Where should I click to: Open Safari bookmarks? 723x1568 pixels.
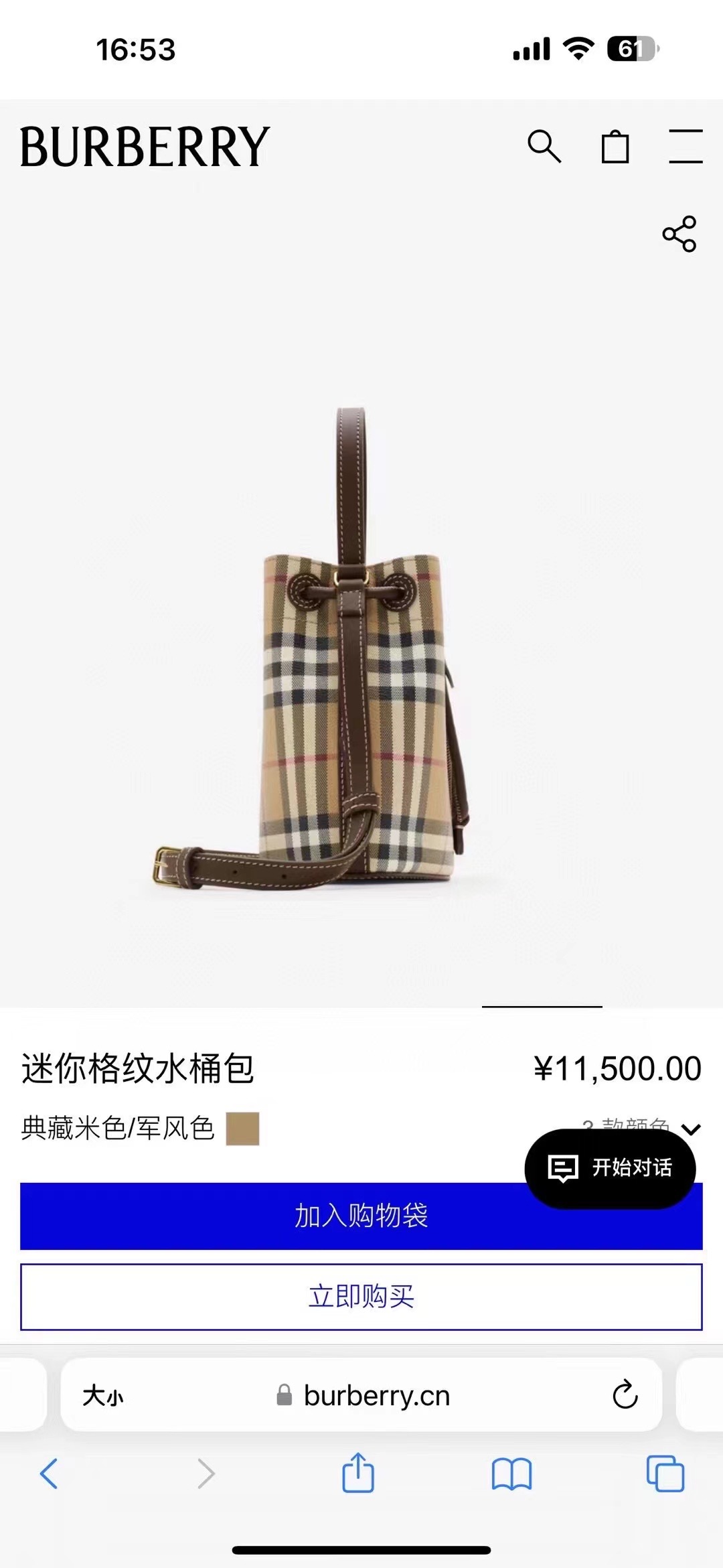(511, 1474)
